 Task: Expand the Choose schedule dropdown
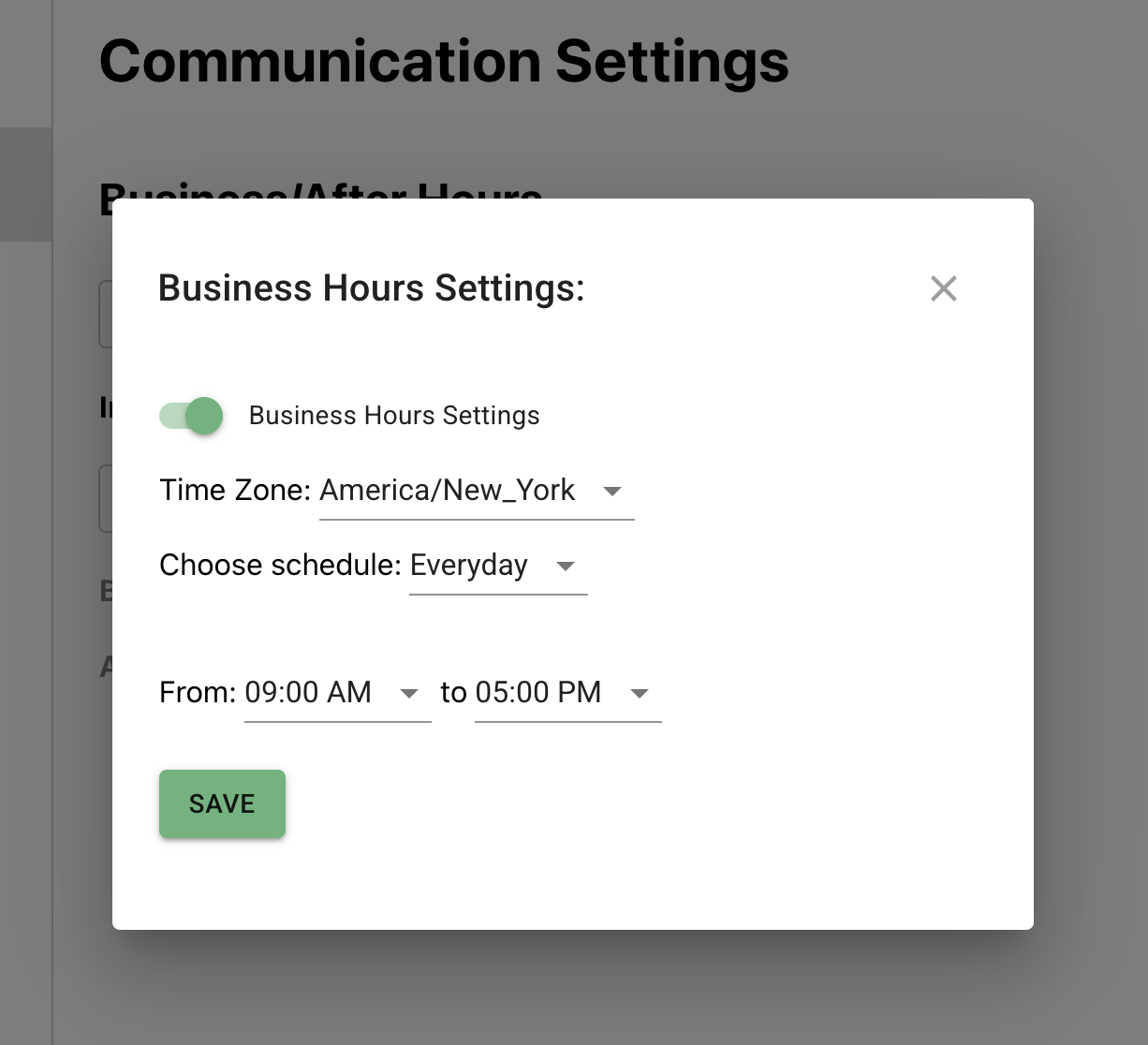tap(497, 567)
